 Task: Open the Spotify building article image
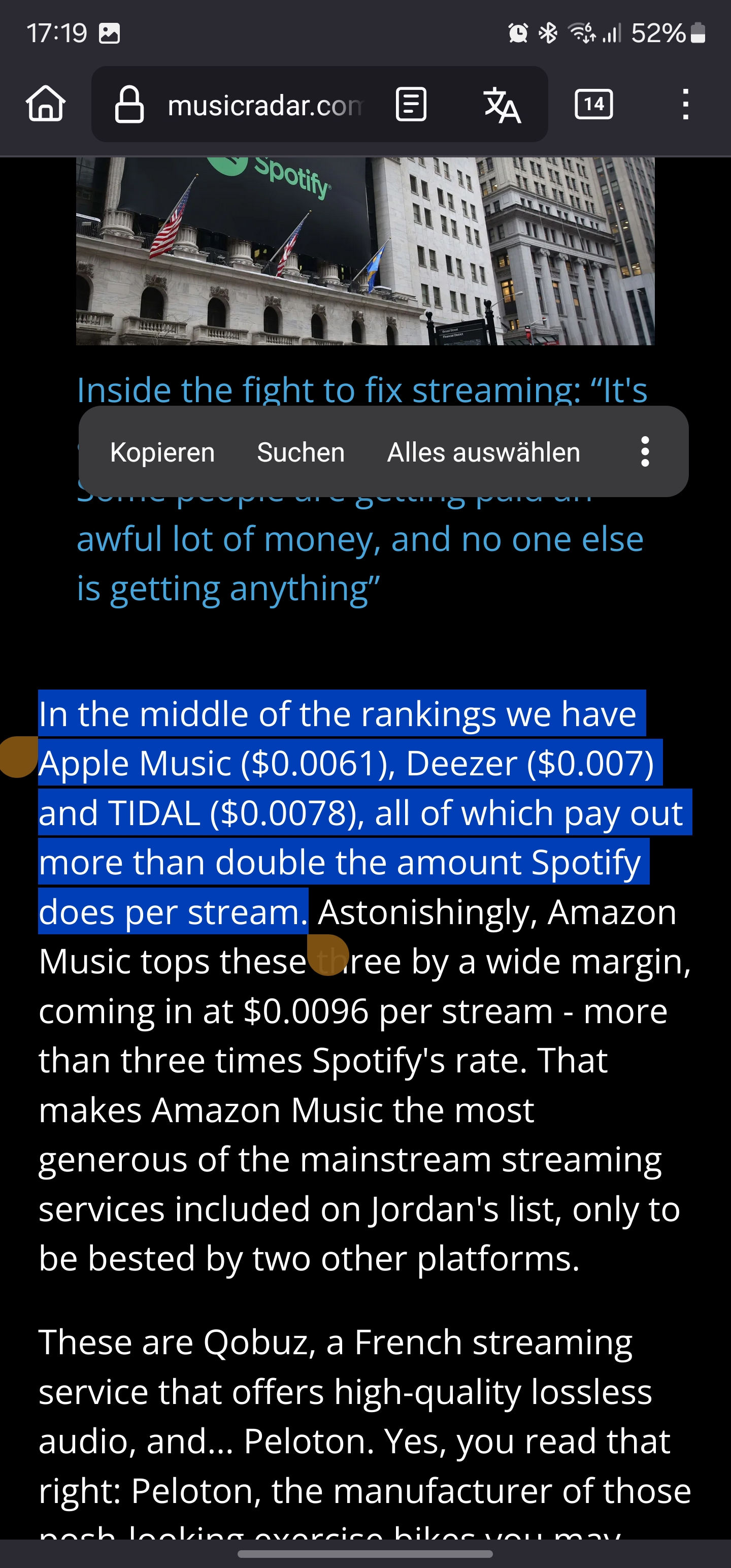(x=365, y=251)
